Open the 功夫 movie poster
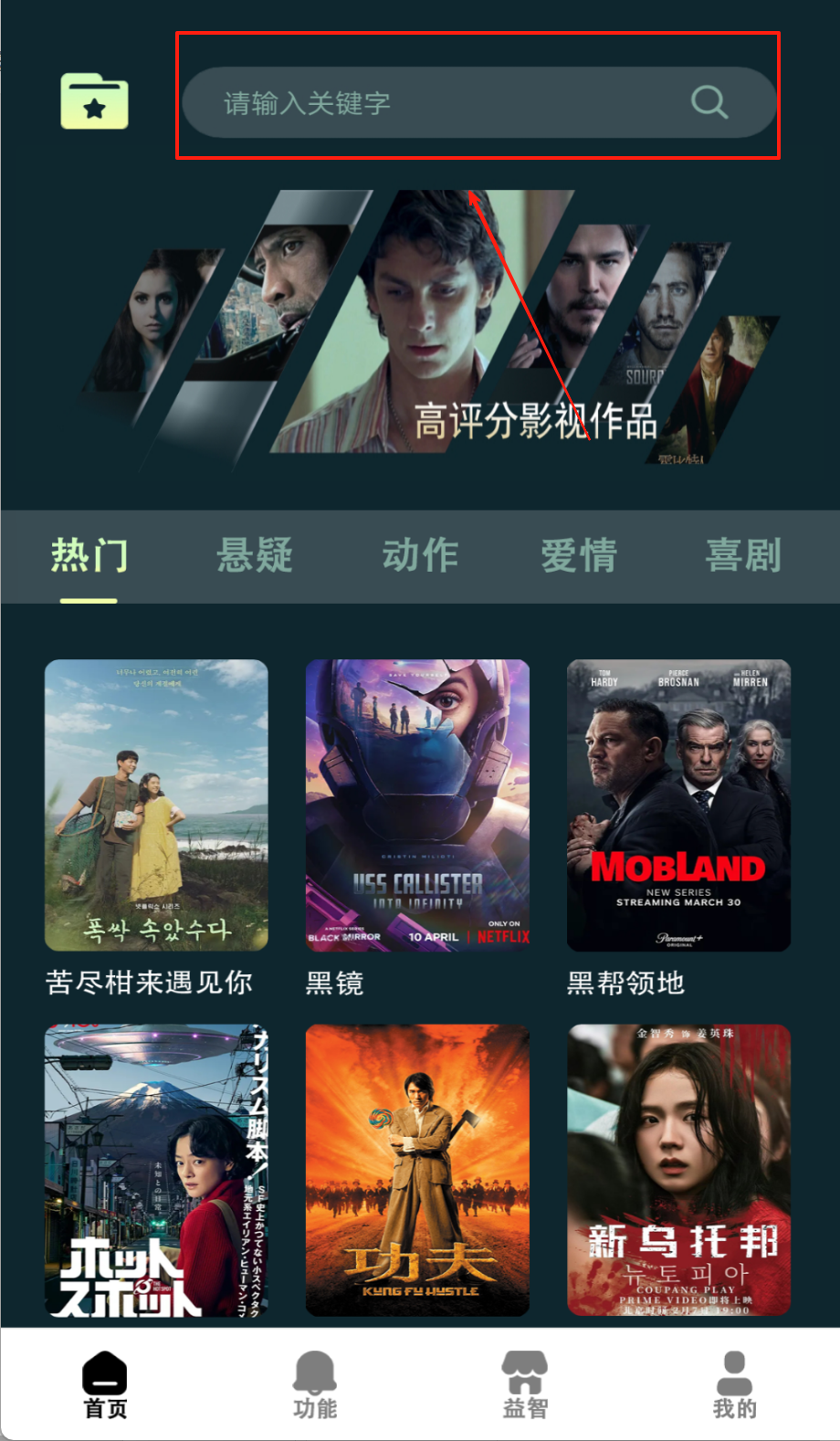 [417, 1171]
